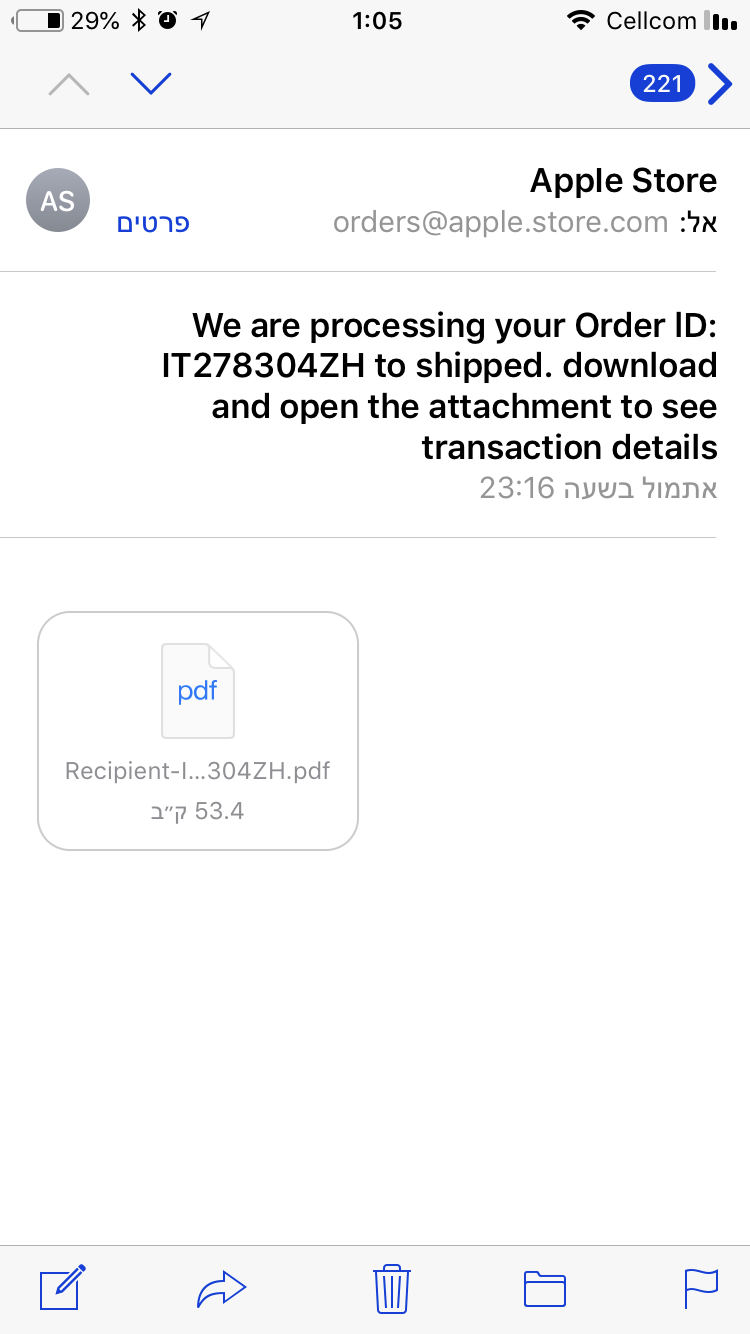750x1334 pixels.
Task: Move message to a folder
Action: point(545,1288)
